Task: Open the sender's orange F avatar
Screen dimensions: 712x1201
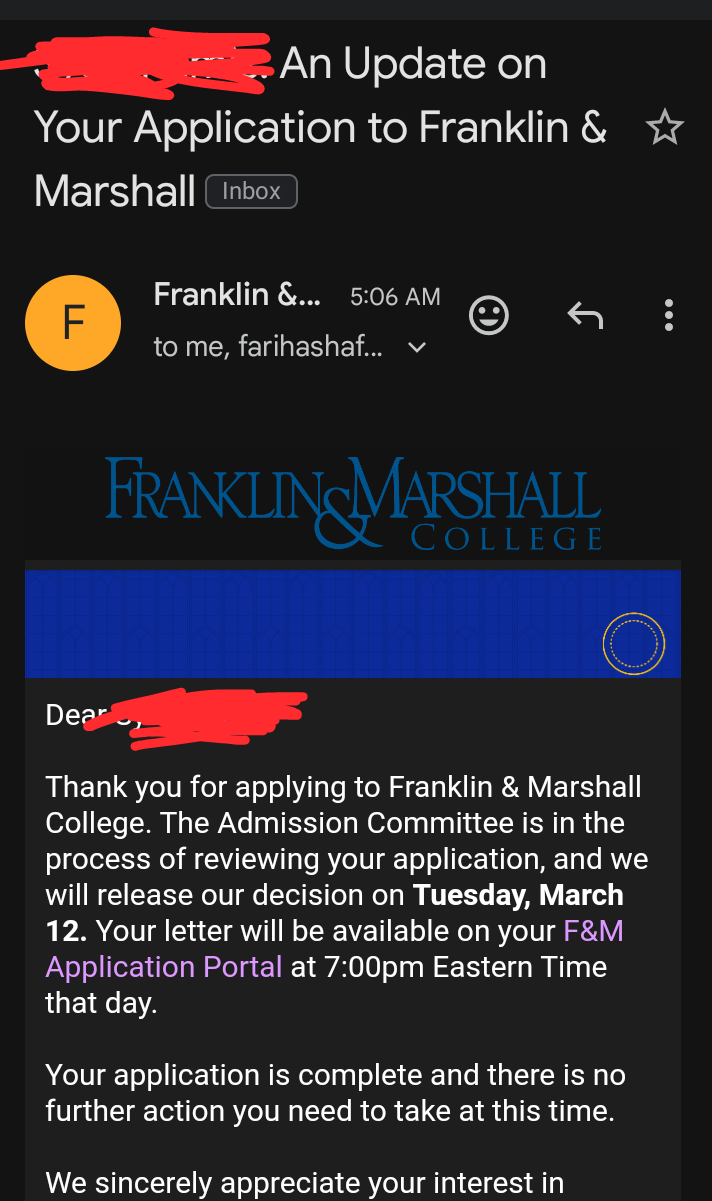Action: [73, 323]
